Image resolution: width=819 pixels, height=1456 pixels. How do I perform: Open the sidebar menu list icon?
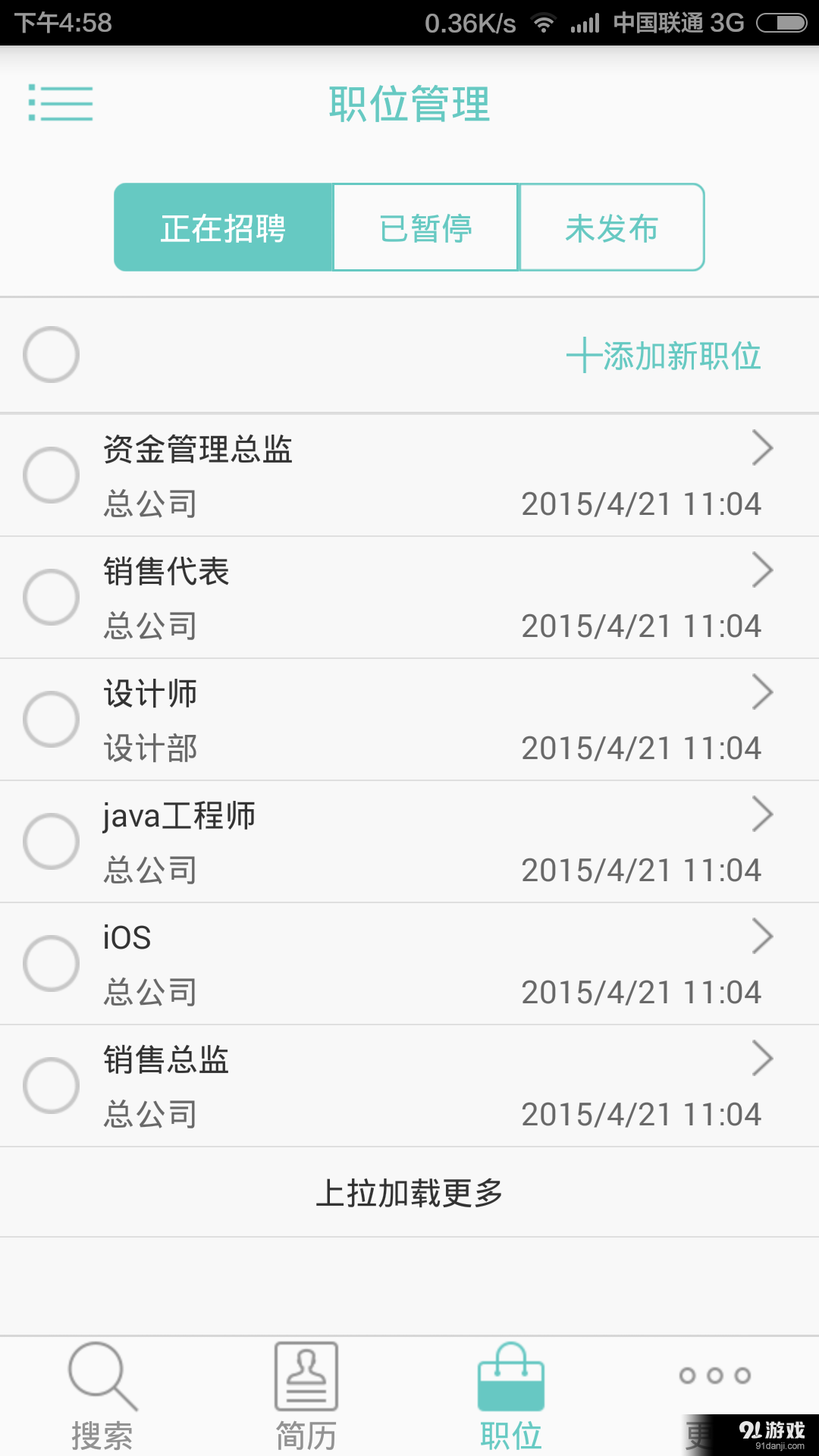click(x=61, y=104)
